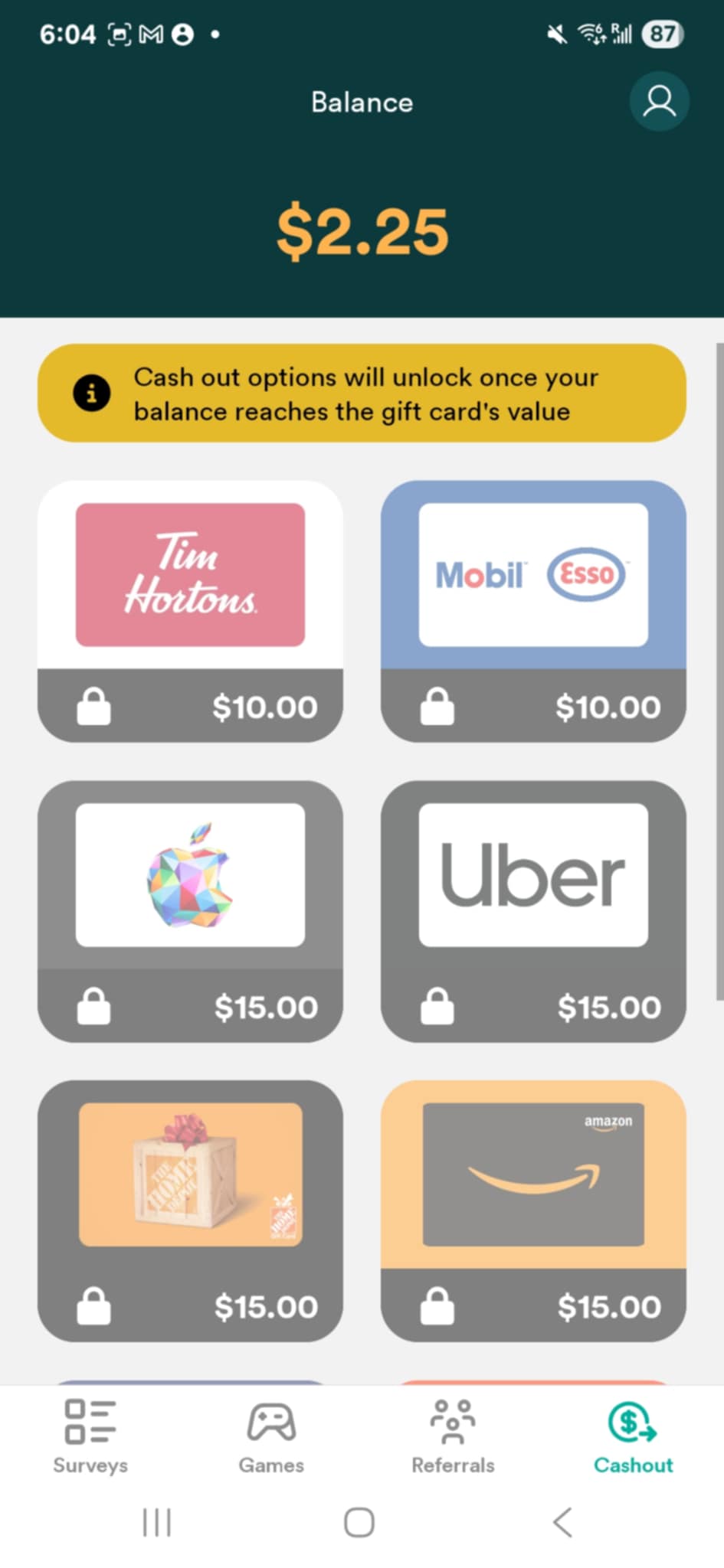Open recent apps from the navigation bar
The image size is (724, 1568).
coord(157,1522)
